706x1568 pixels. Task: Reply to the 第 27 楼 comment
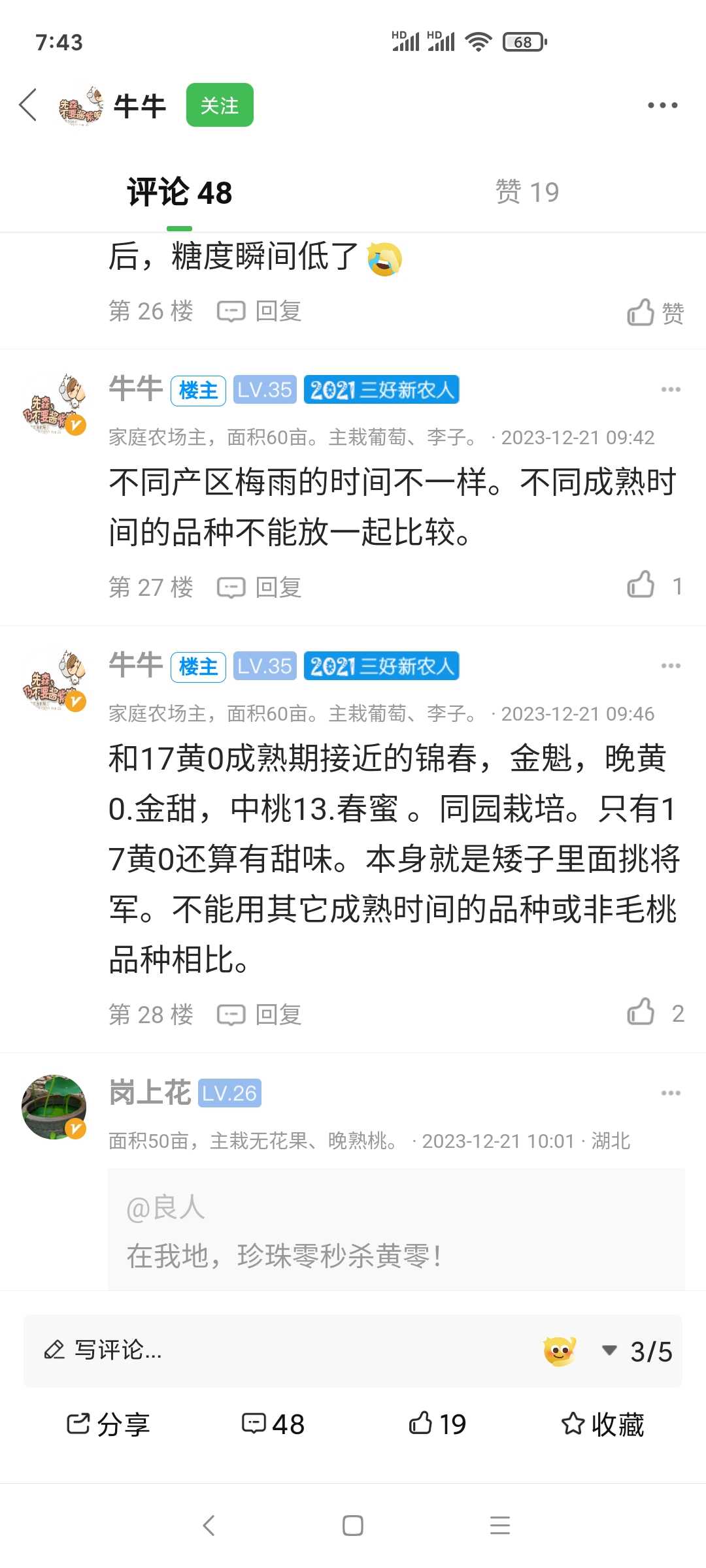coord(260,587)
